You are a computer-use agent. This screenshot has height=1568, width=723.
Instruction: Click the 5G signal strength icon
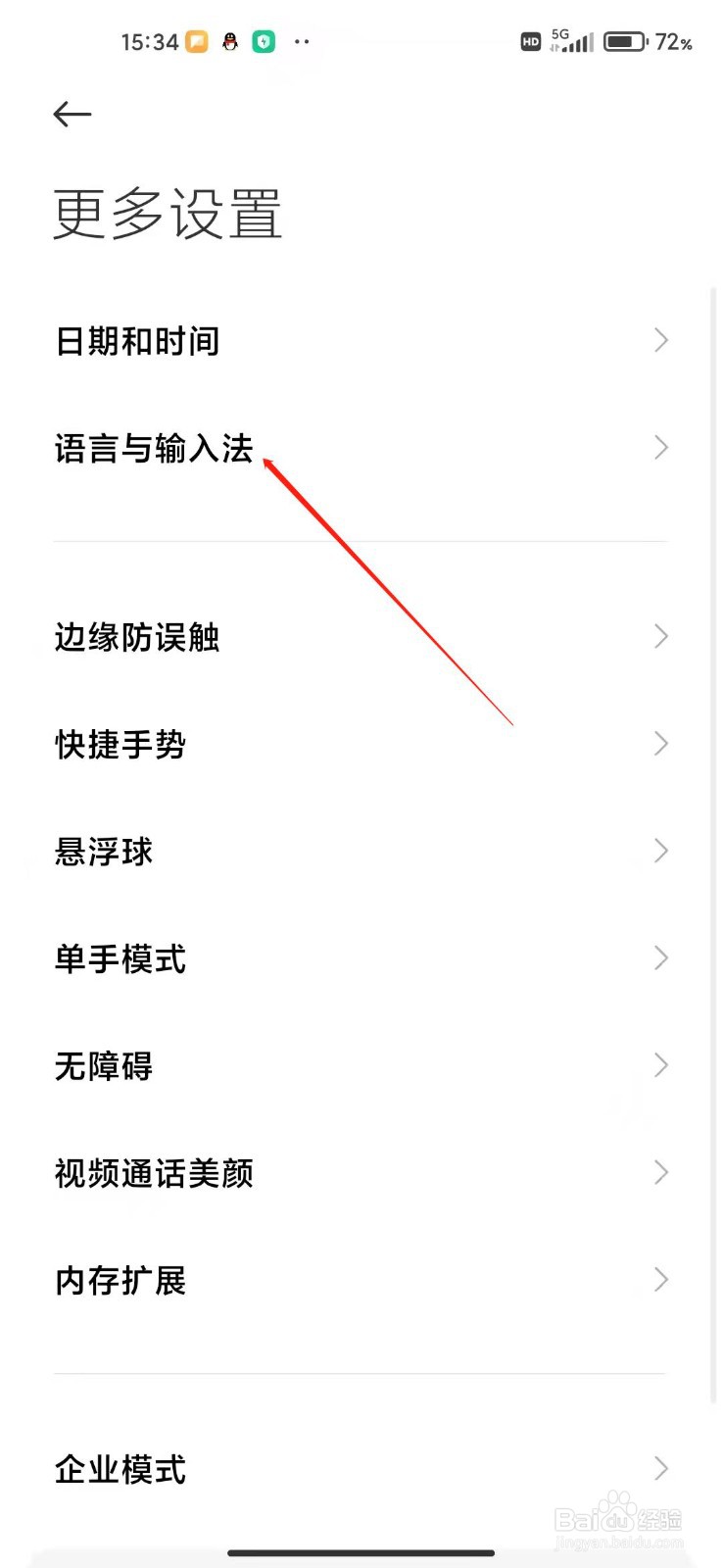click(573, 41)
